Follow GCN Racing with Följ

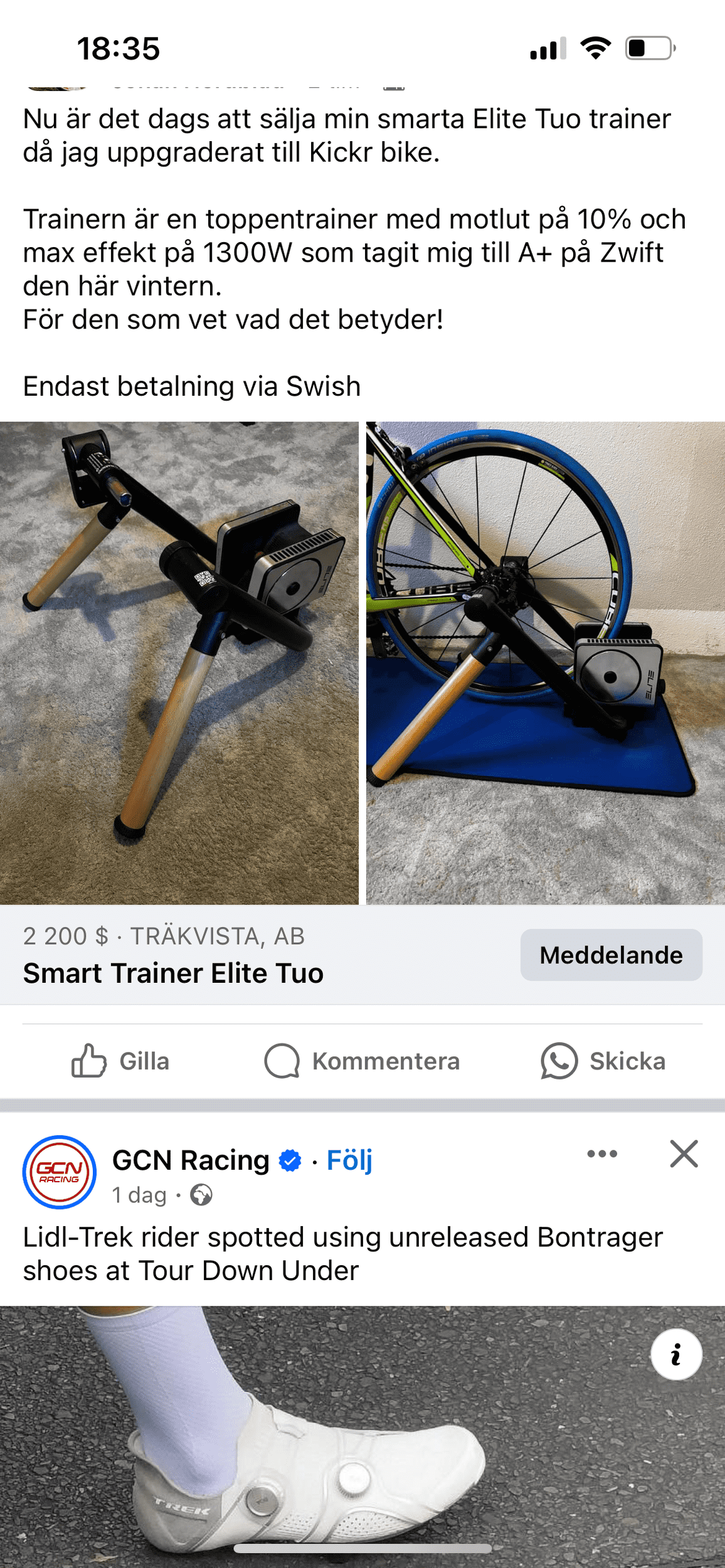[x=349, y=1160]
